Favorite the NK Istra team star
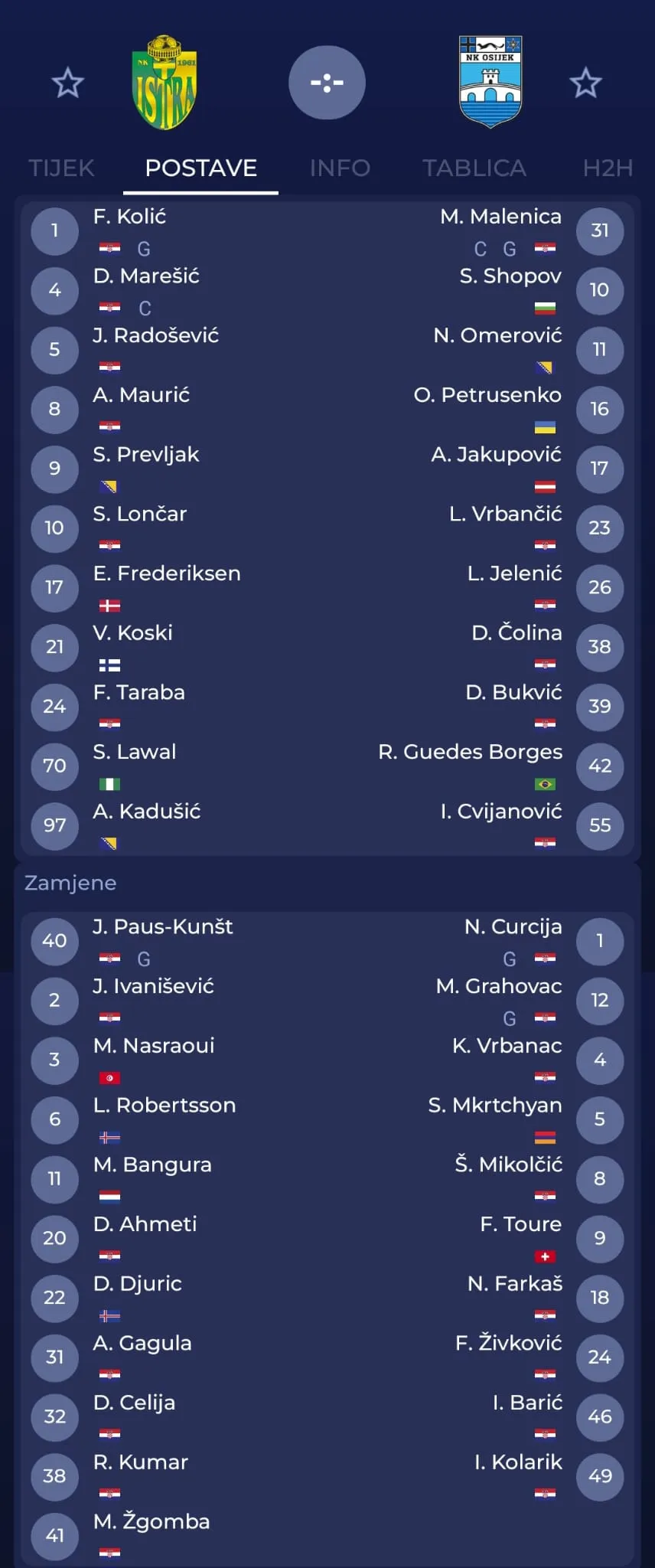The height and width of the screenshot is (1568, 655). (67, 83)
